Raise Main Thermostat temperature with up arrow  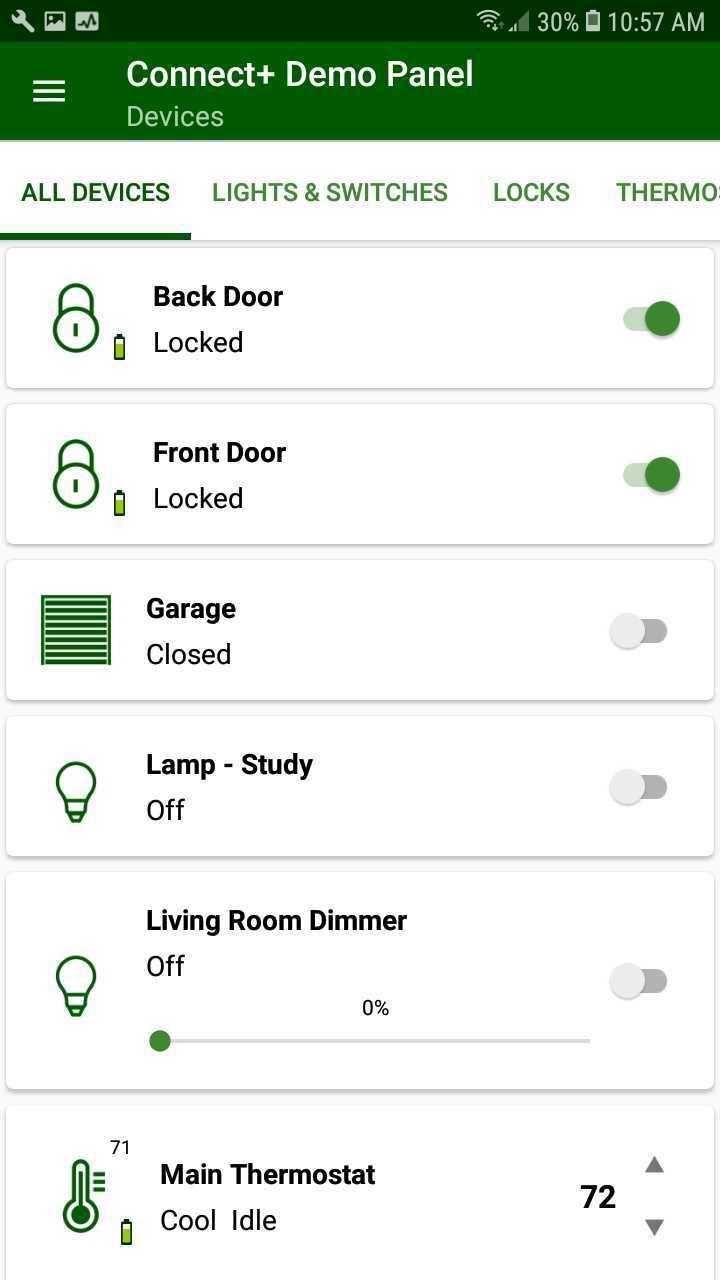pyautogui.click(x=654, y=1165)
